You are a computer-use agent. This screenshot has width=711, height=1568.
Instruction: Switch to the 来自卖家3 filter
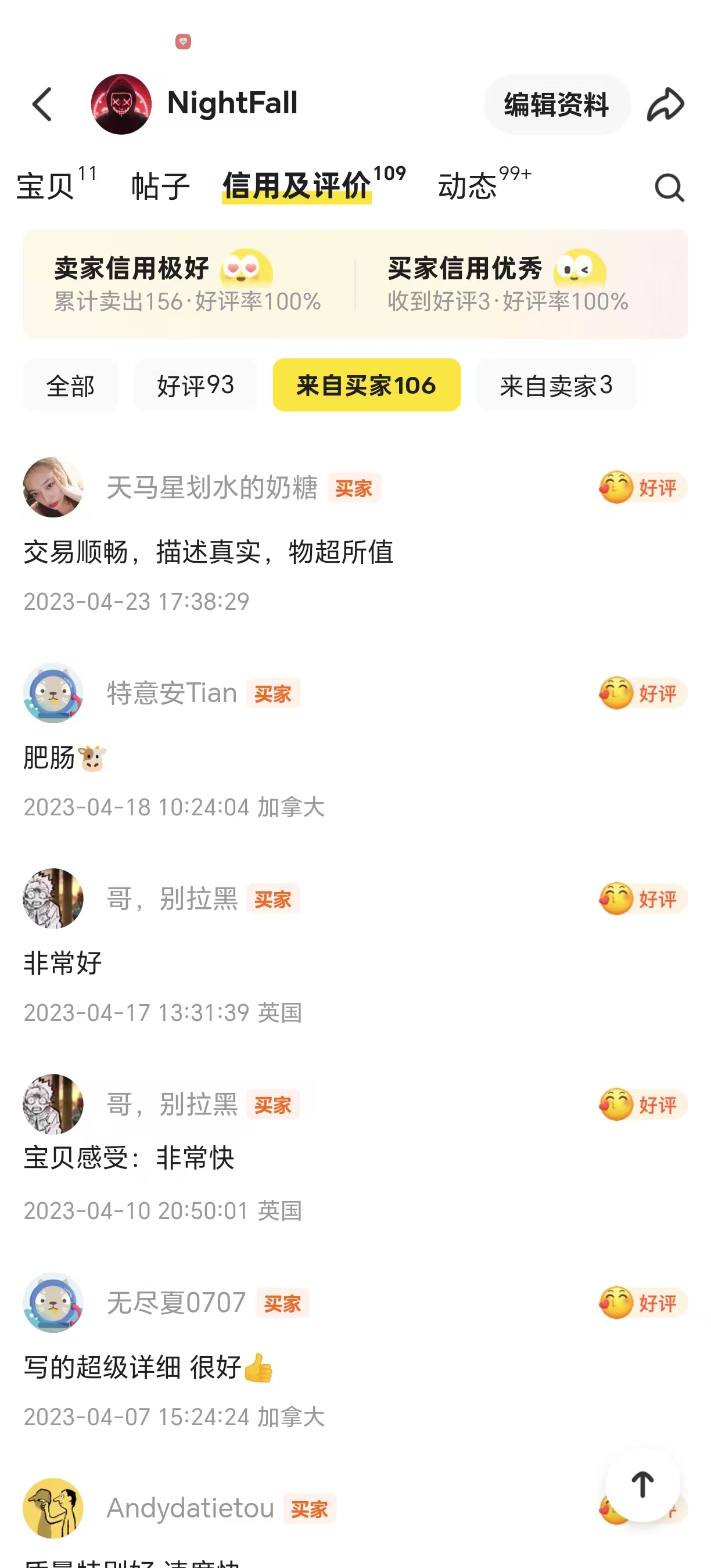(x=556, y=384)
